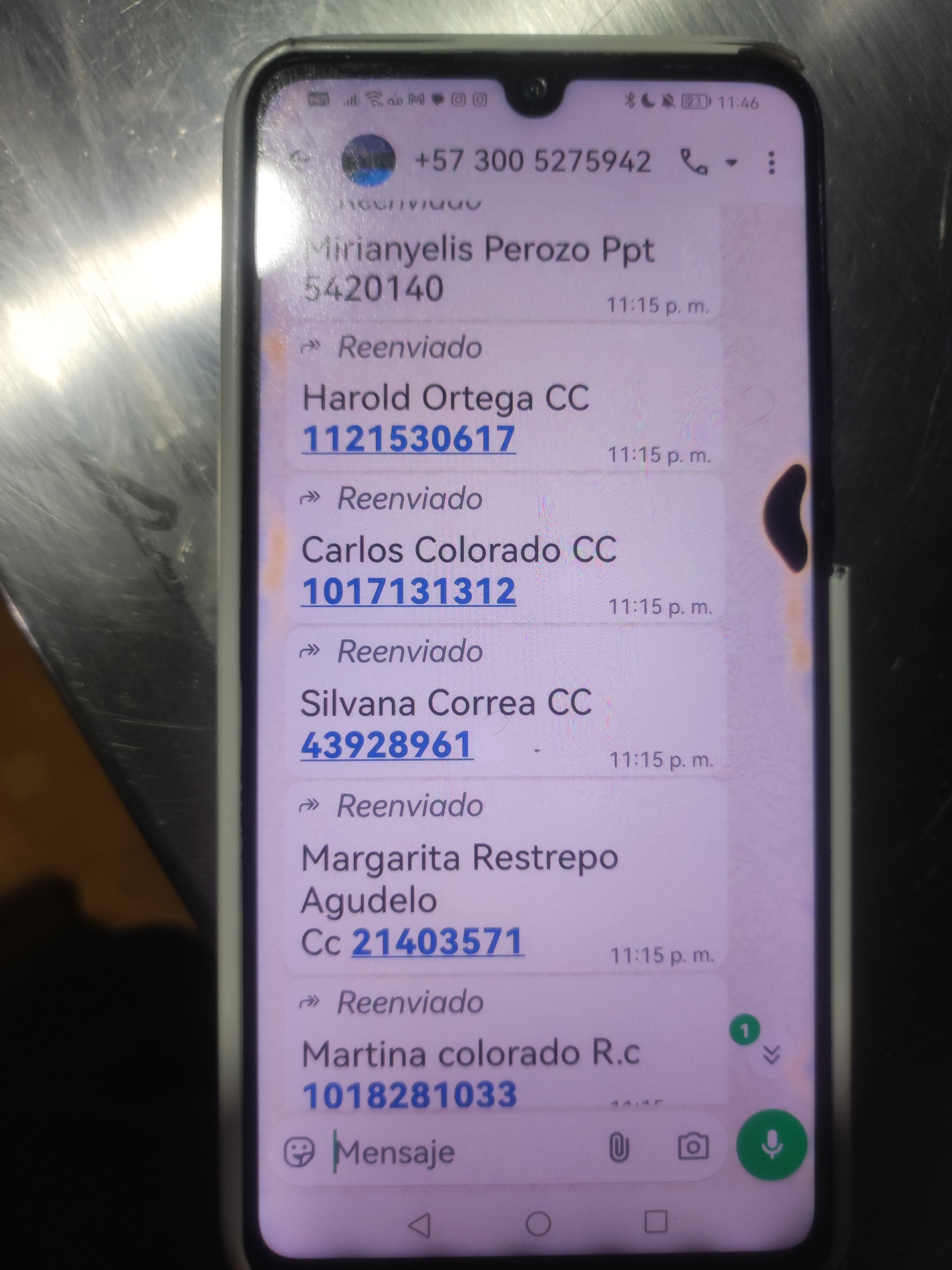
Task: Tap the linked number 1121530617
Action: [408, 439]
